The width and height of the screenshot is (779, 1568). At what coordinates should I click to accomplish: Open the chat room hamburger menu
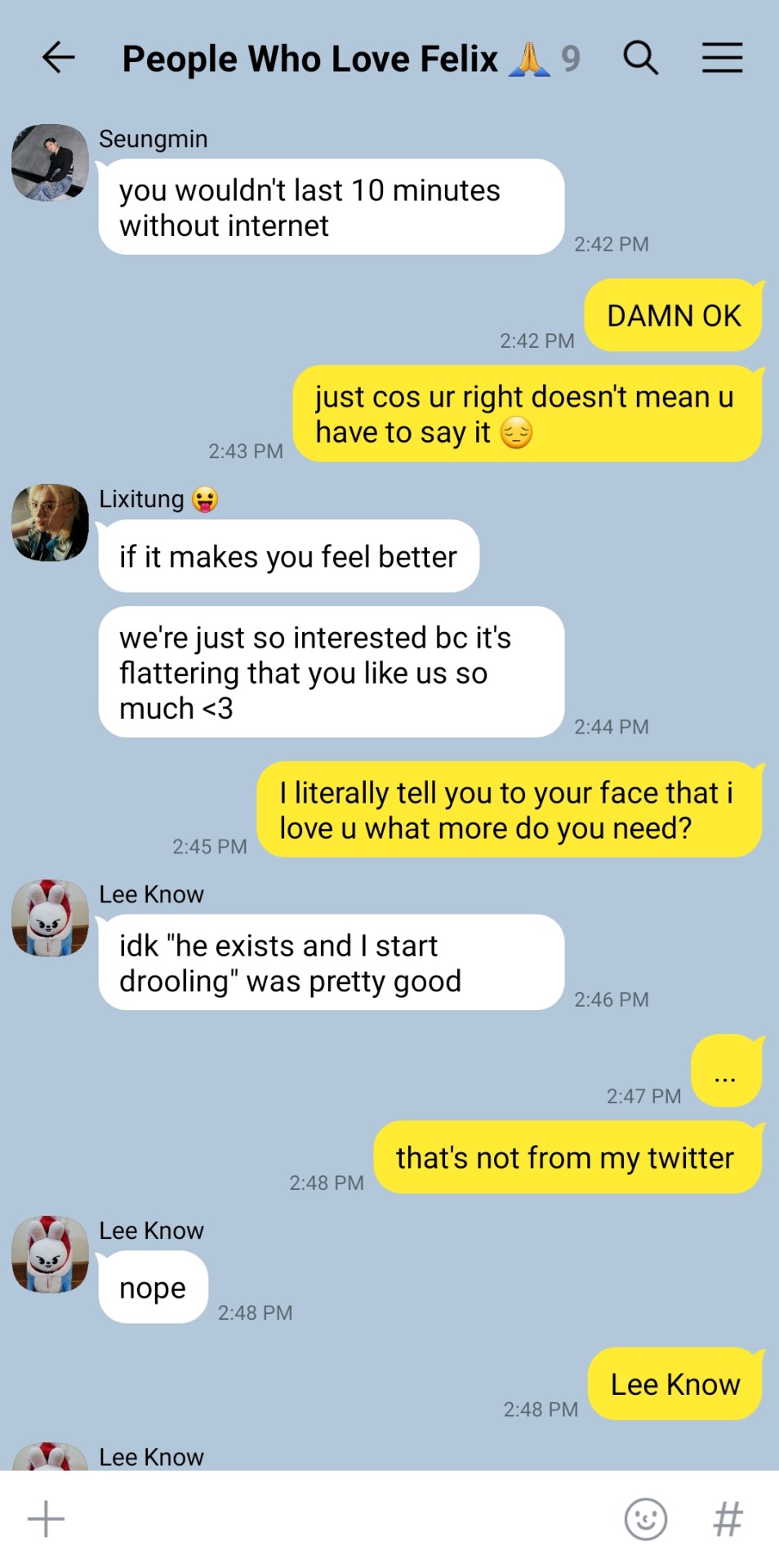pos(722,58)
